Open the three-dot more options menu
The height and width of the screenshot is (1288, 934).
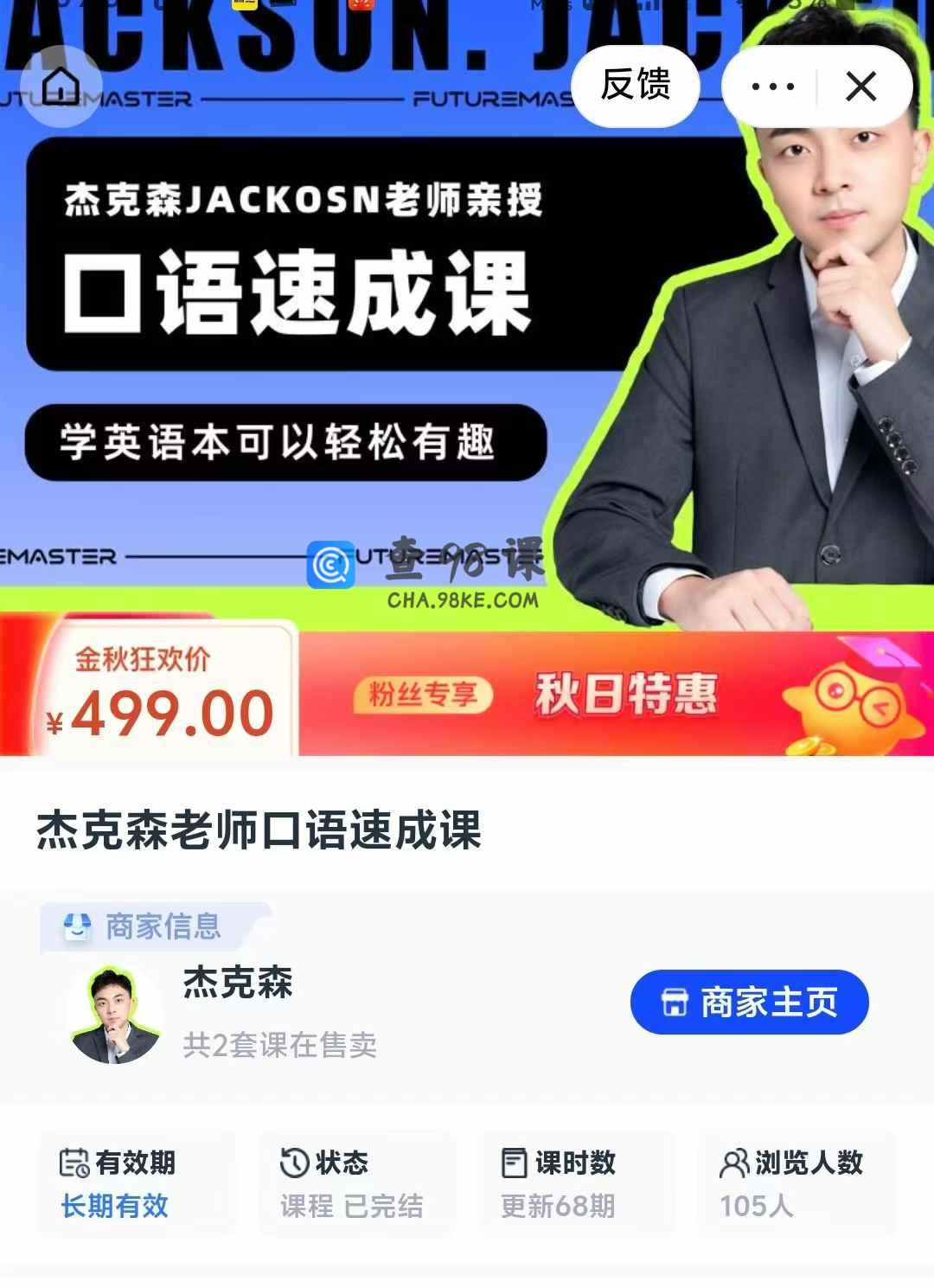pyautogui.click(x=772, y=87)
